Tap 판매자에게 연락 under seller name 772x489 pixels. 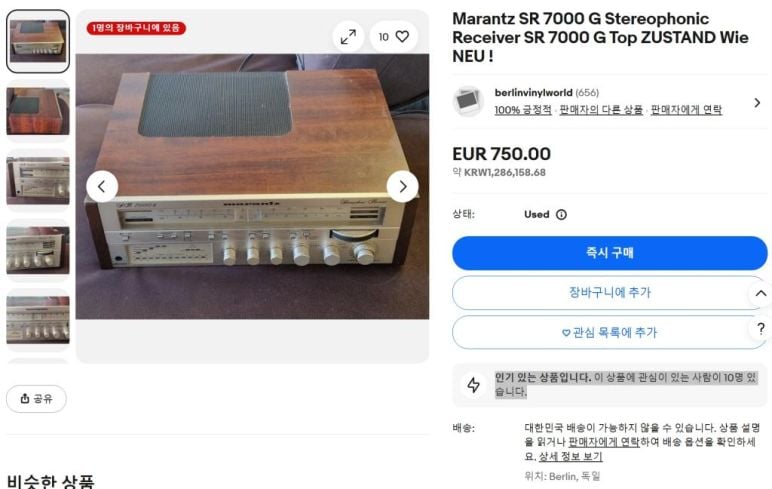click(686, 110)
